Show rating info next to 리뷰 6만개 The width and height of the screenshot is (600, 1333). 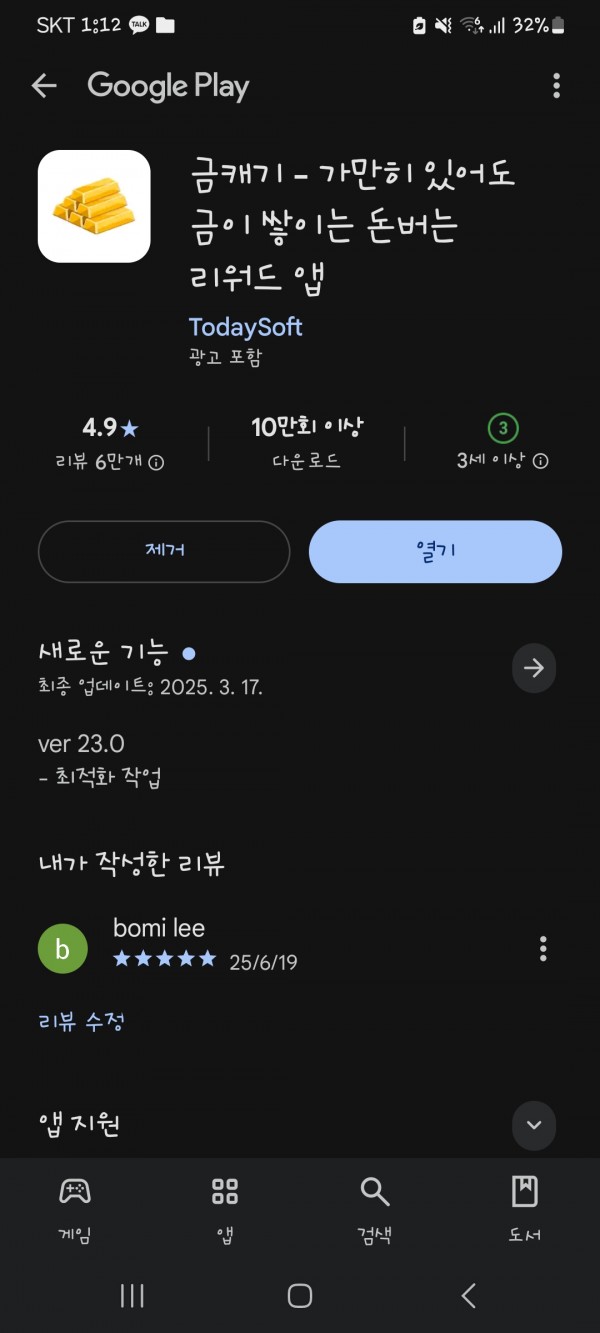pyautogui.click(x=156, y=462)
